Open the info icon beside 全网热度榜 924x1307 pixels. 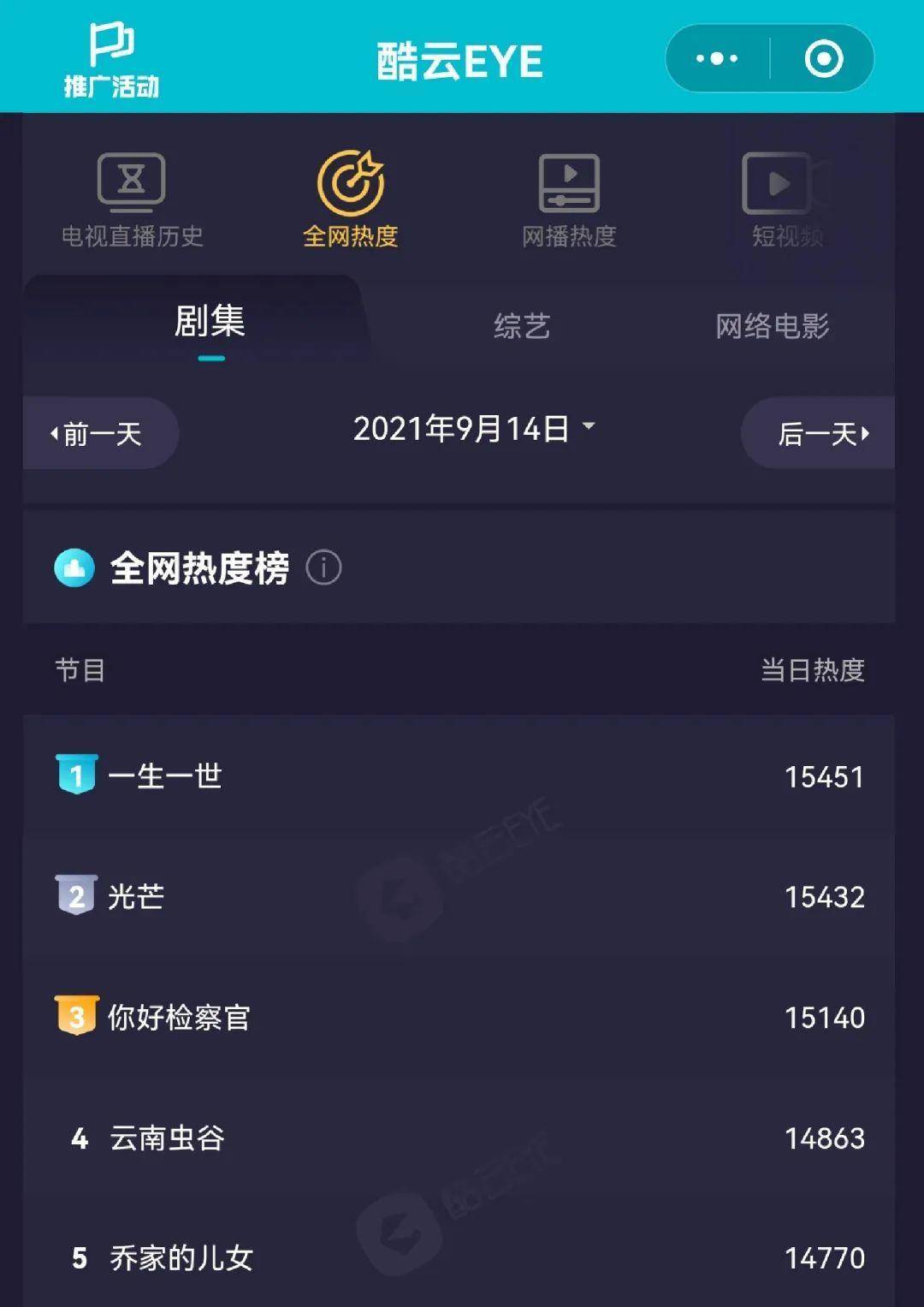tap(323, 567)
